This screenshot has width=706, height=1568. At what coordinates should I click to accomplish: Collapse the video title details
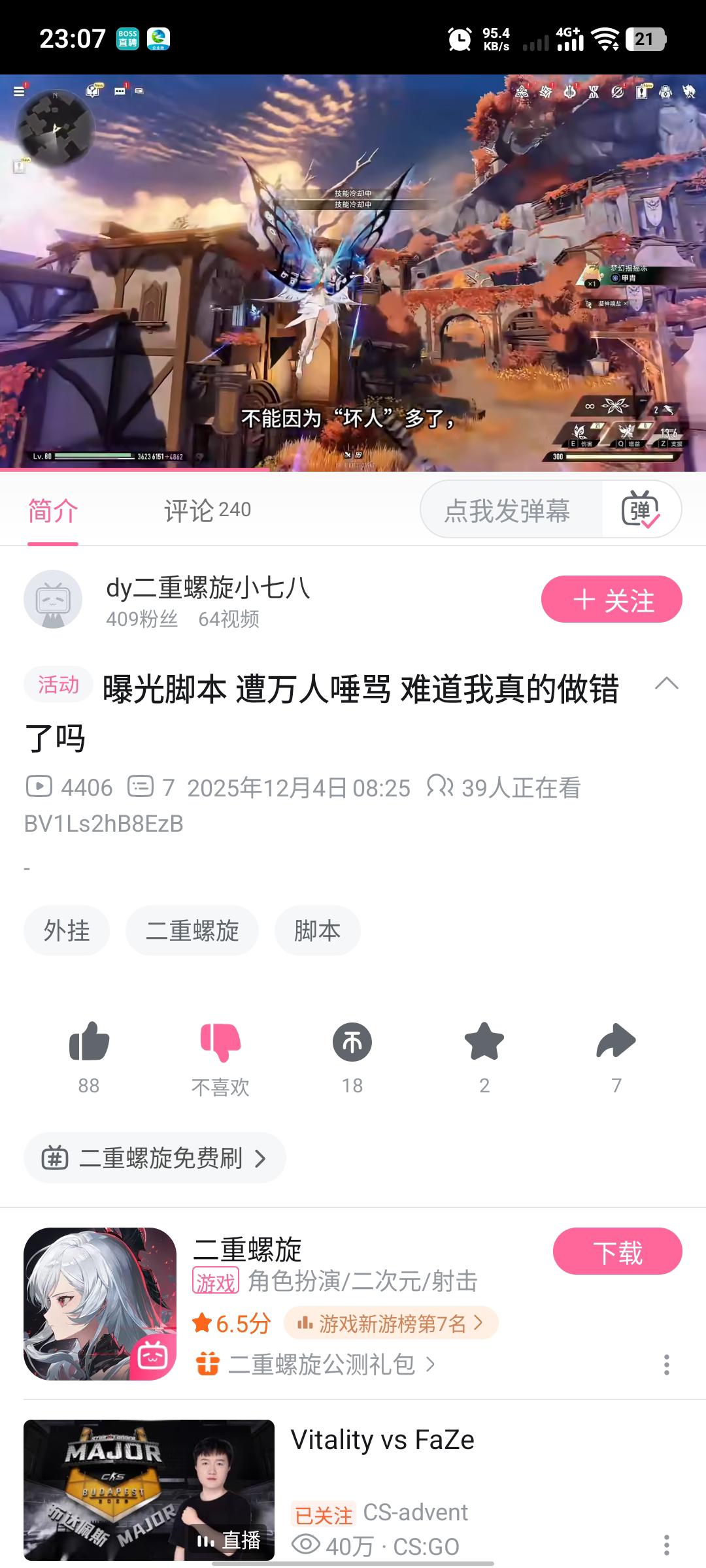tap(666, 684)
